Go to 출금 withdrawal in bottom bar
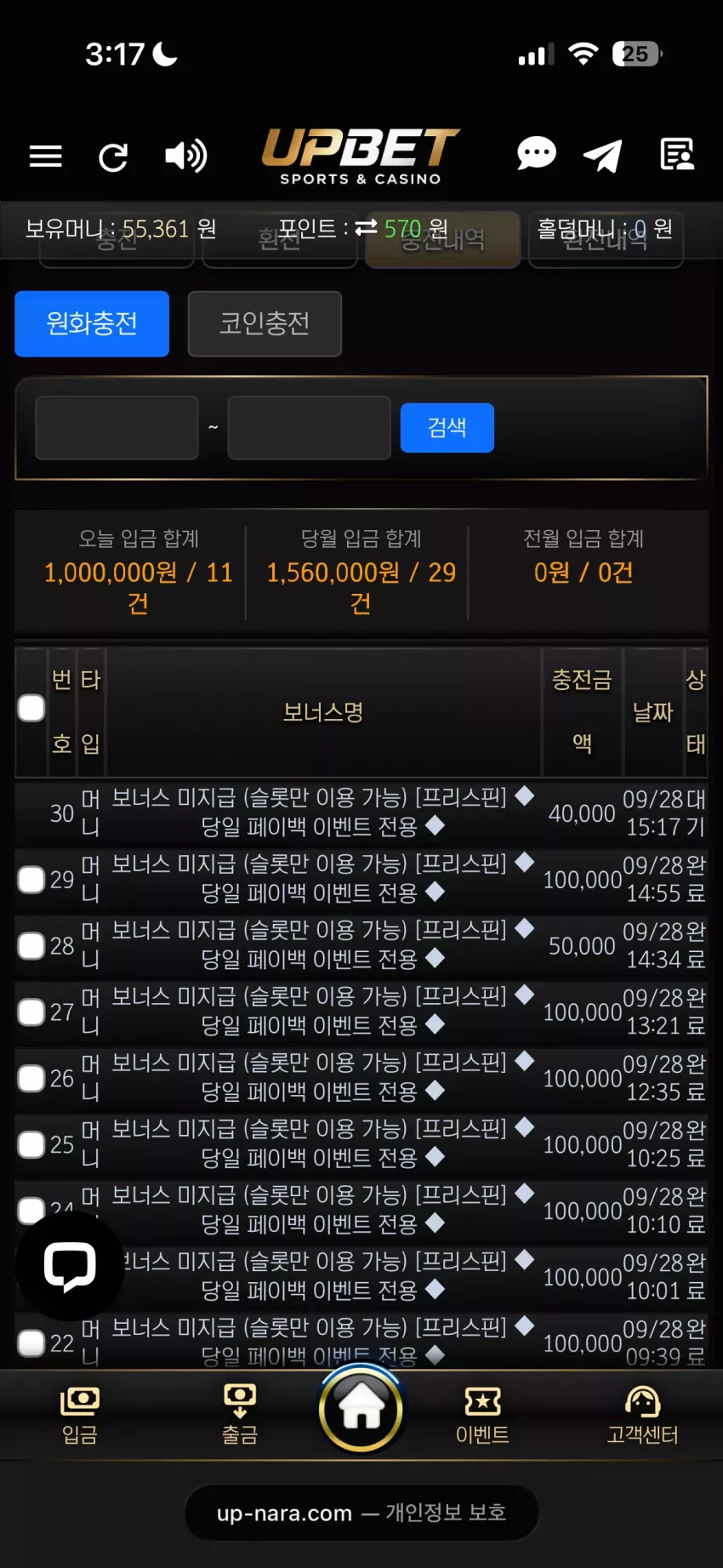Screen dimensions: 723x1568 click(240, 1415)
